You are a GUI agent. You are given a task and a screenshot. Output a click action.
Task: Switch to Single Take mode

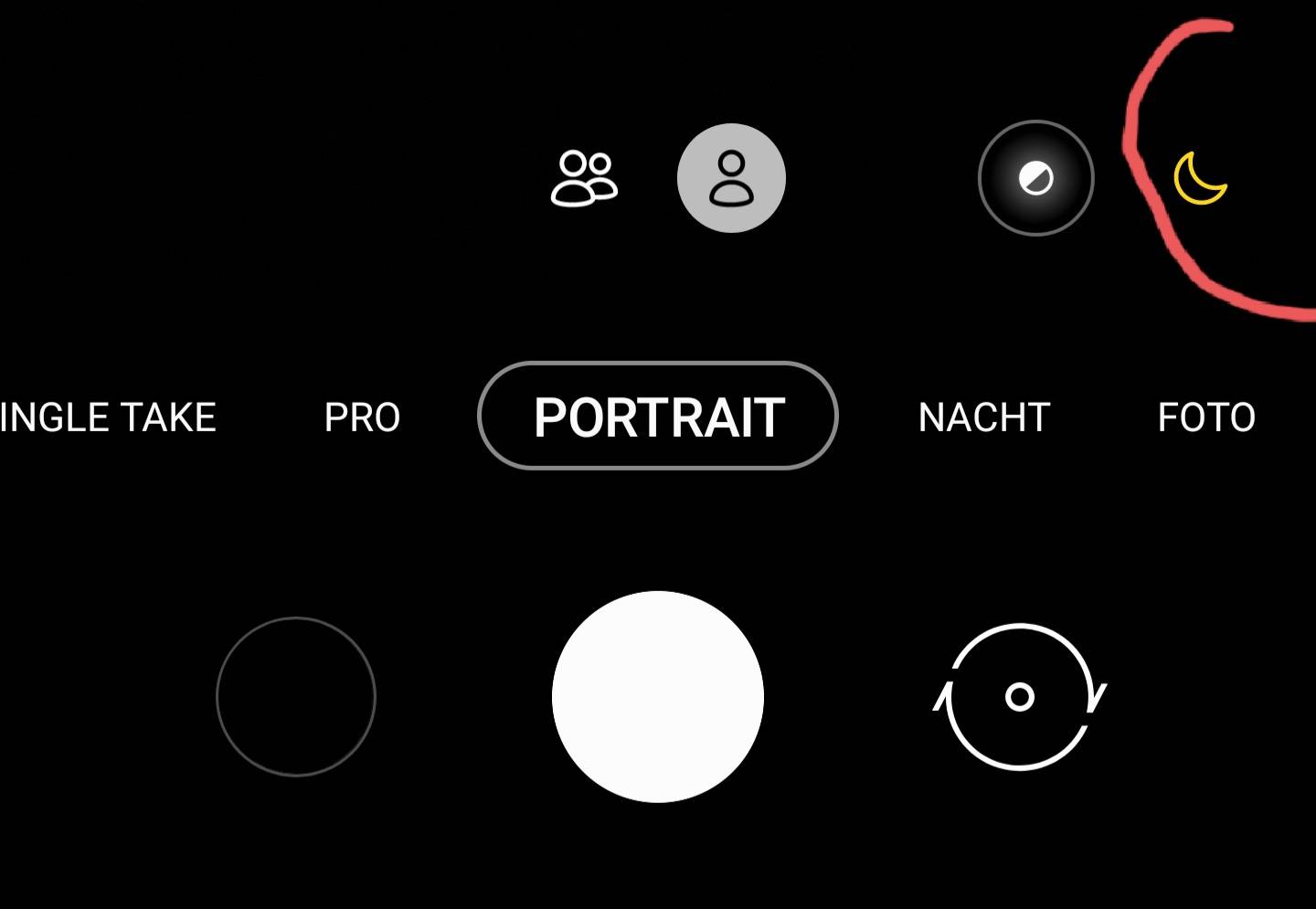click(107, 418)
